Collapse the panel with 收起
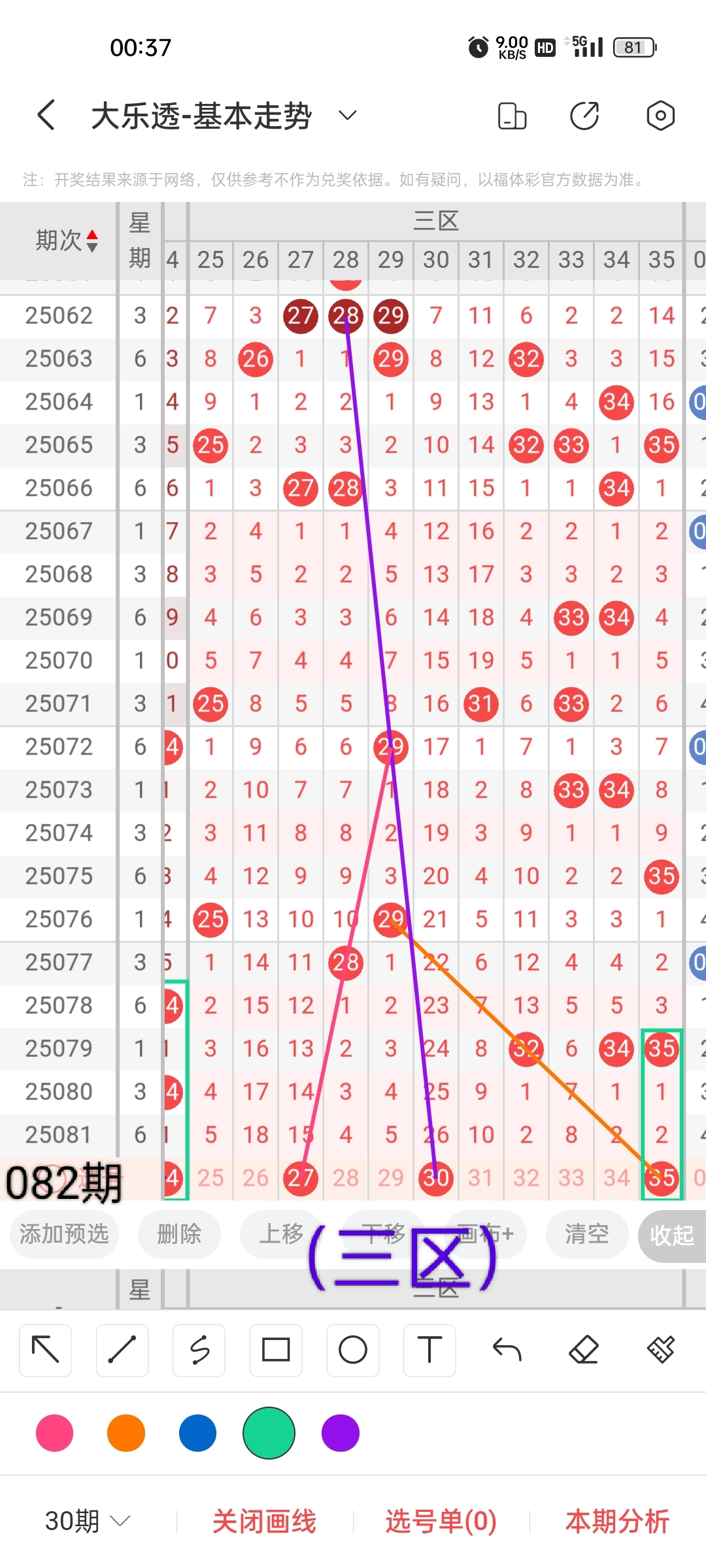706x1568 pixels. tap(672, 1235)
